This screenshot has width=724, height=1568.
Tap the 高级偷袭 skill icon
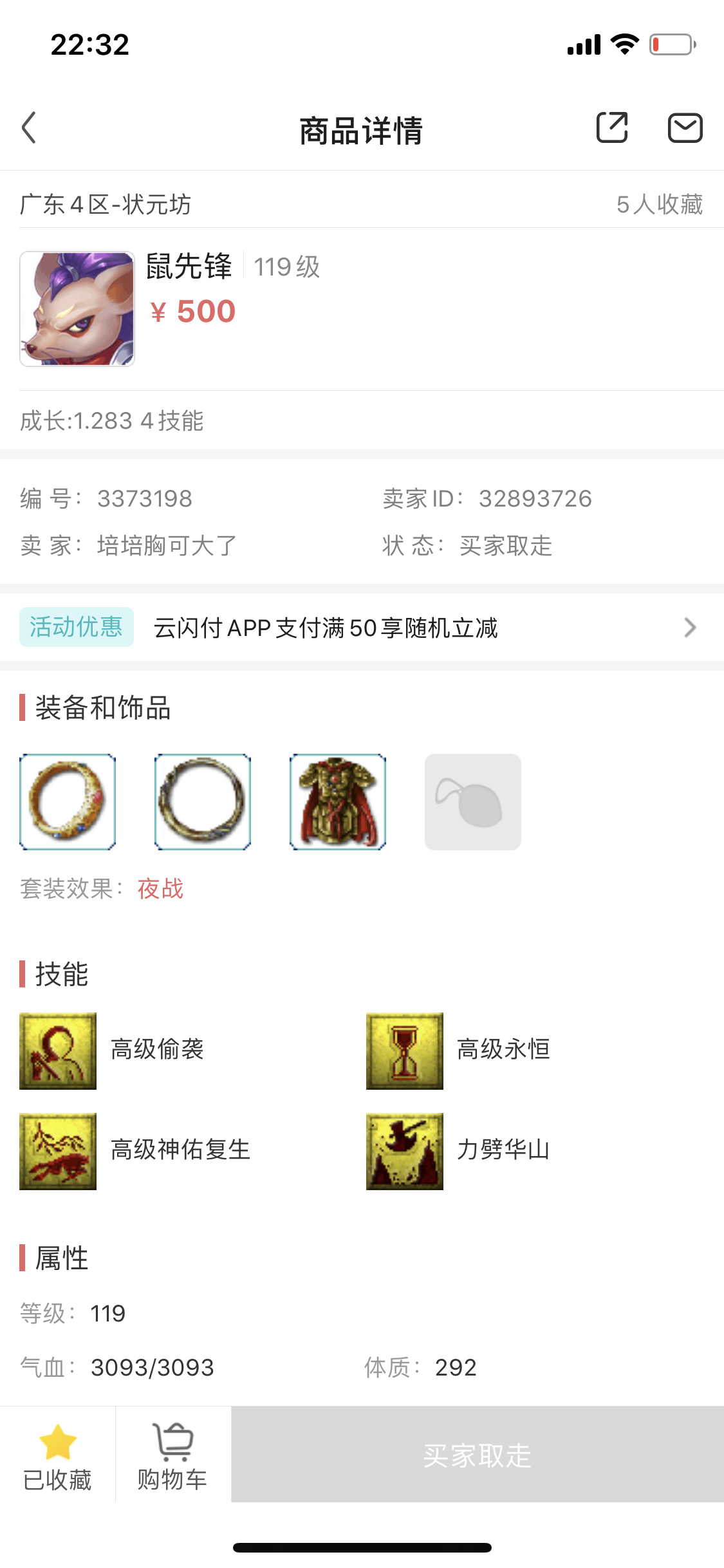coord(58,1051)
